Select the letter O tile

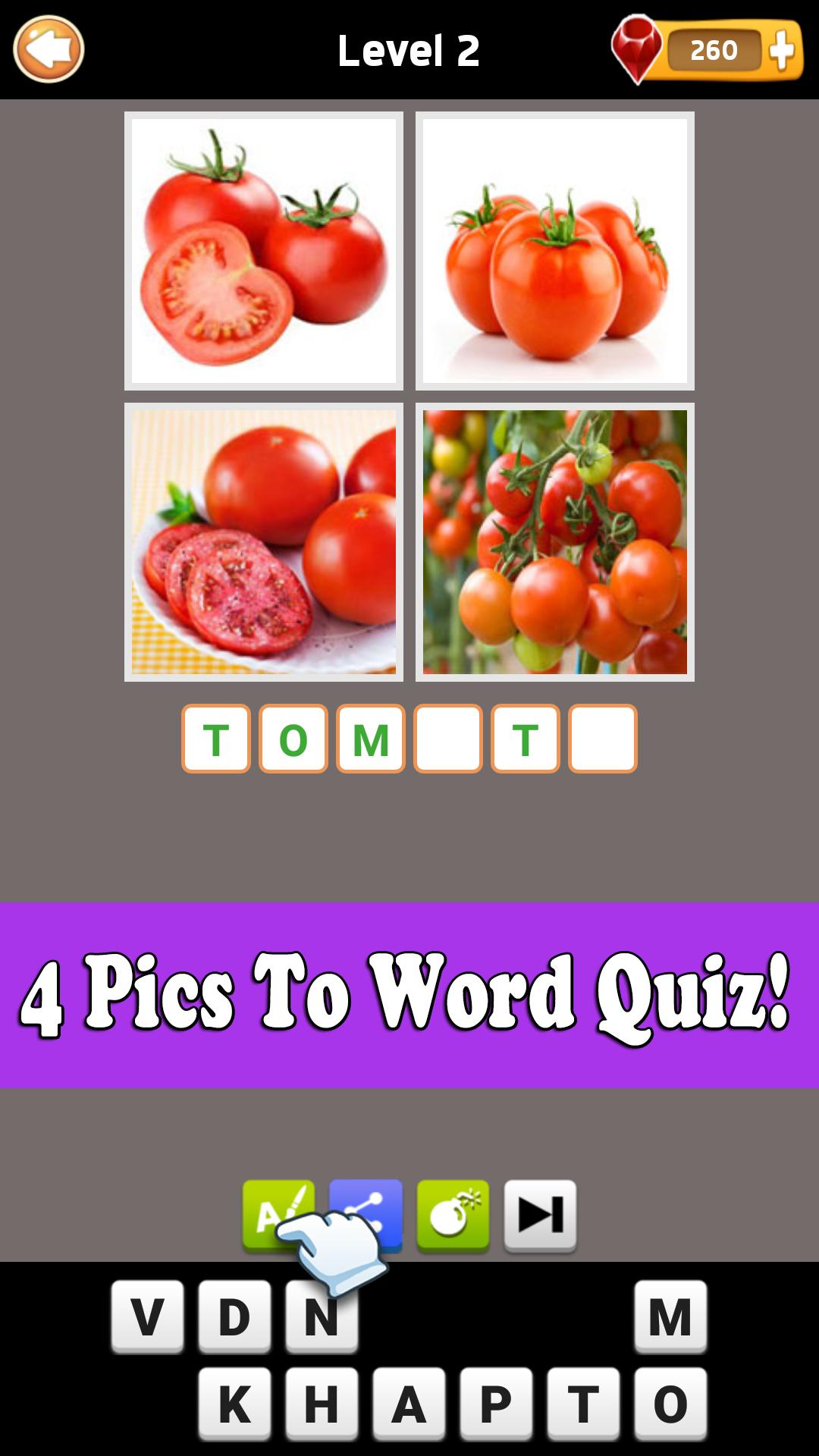coord(670,1404)
